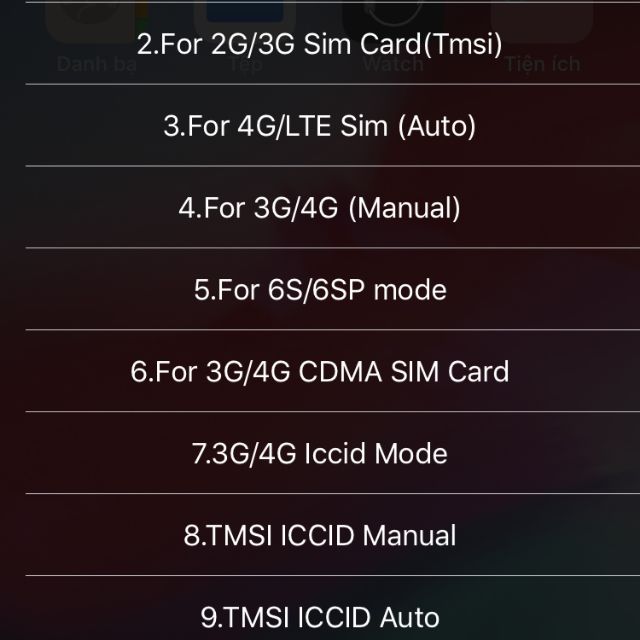This screenshot has width=640, height=640.
Task: Choose 6.For 3G/4G CDMA SIM Card
Action: pyautogui.click(x=320, y=372)
